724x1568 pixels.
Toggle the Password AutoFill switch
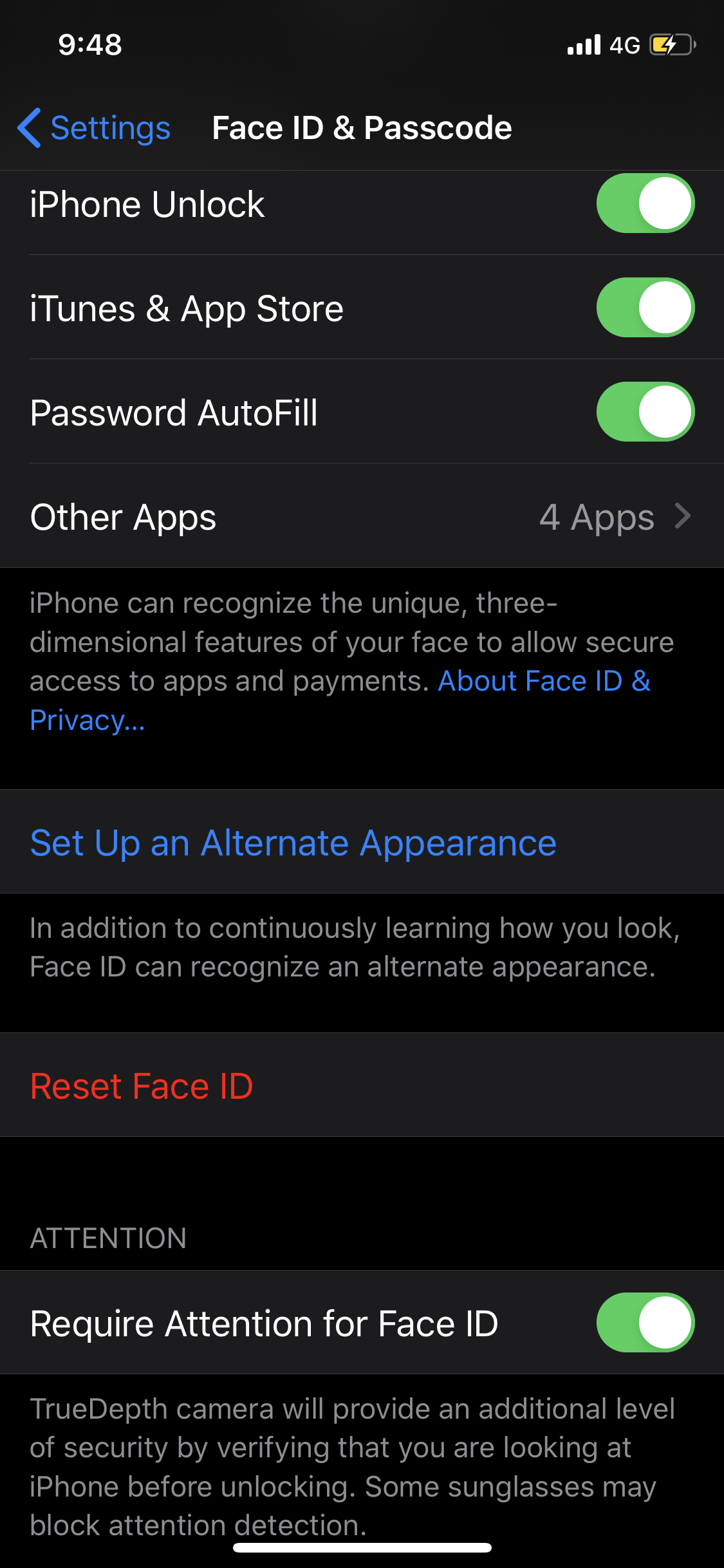645,412
